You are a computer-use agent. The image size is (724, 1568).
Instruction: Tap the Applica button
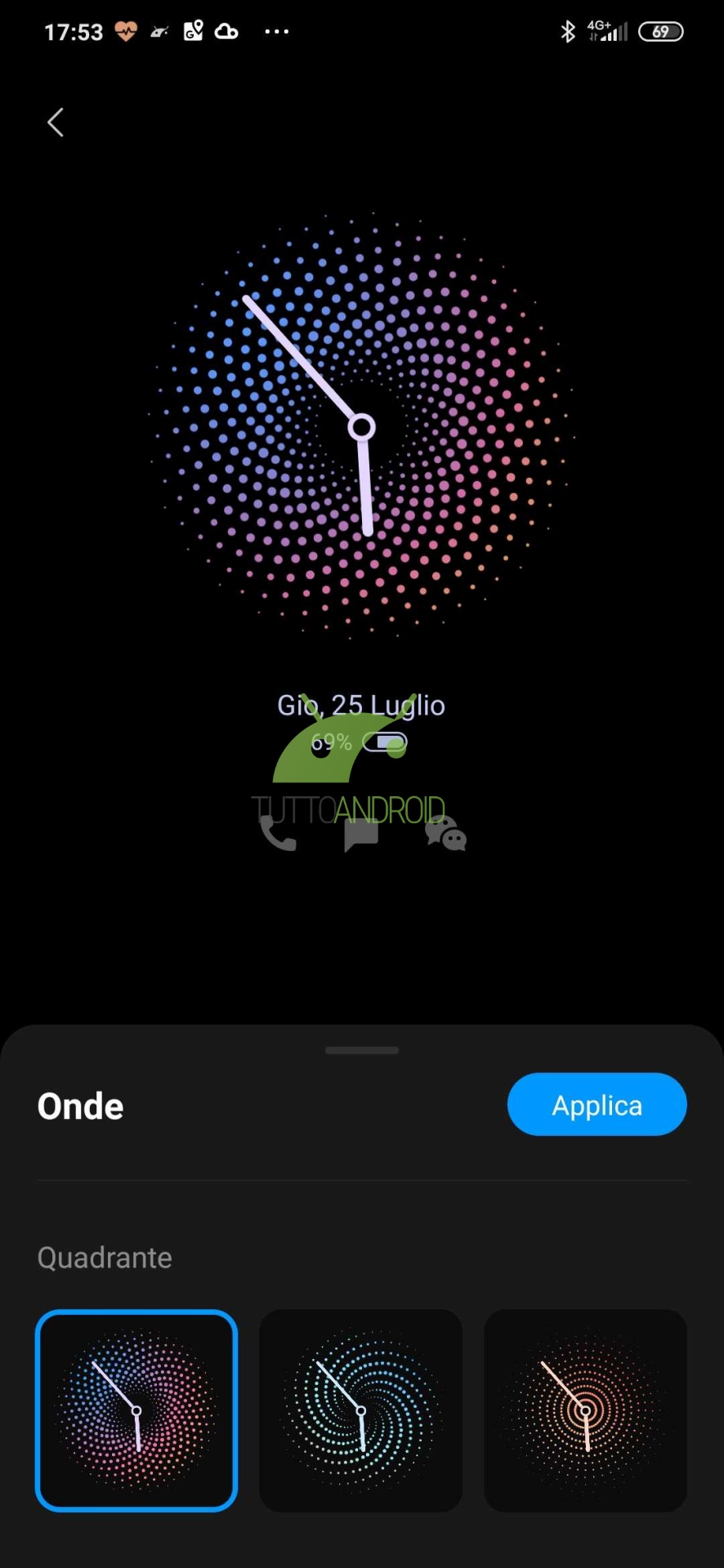(x=597, y=1104)
